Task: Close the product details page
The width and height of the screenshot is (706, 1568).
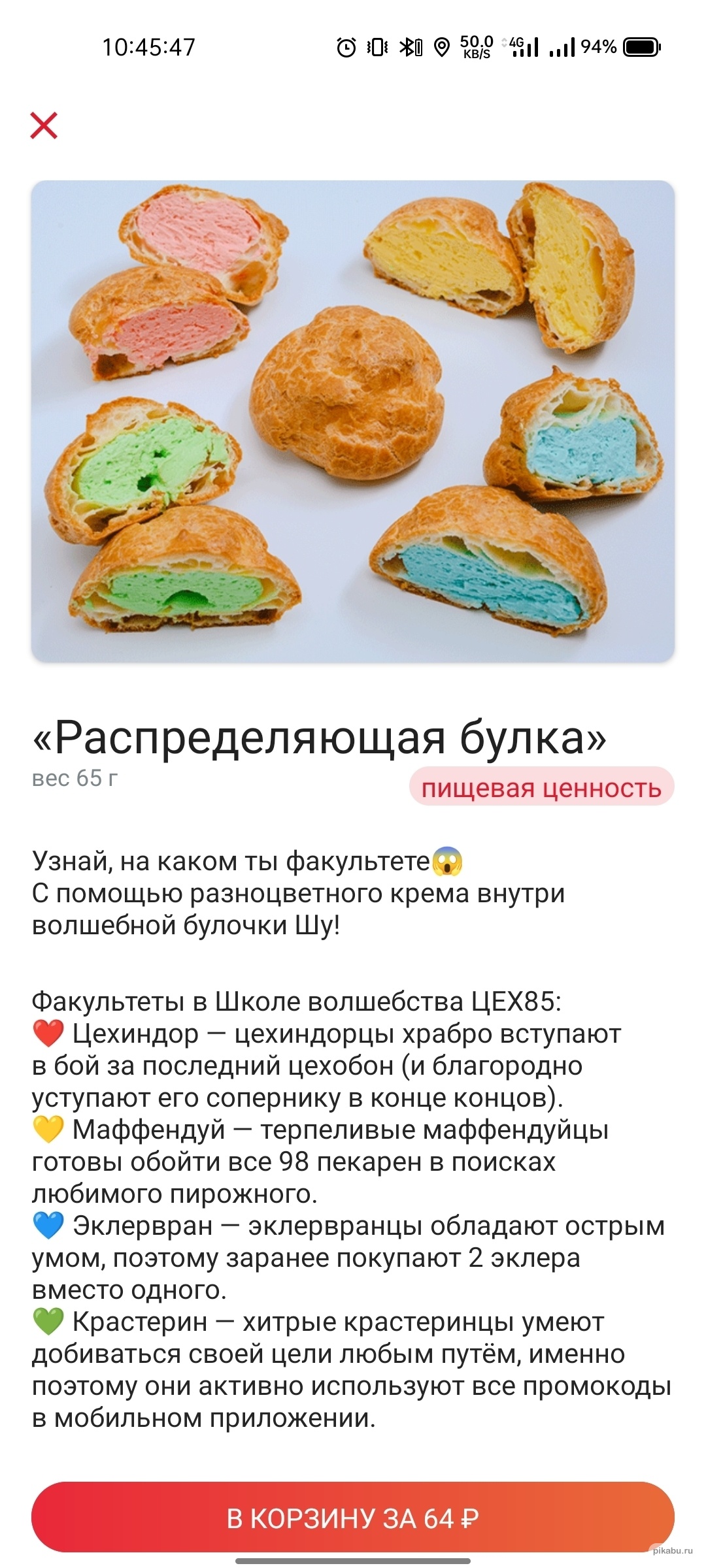Action: 44,125
